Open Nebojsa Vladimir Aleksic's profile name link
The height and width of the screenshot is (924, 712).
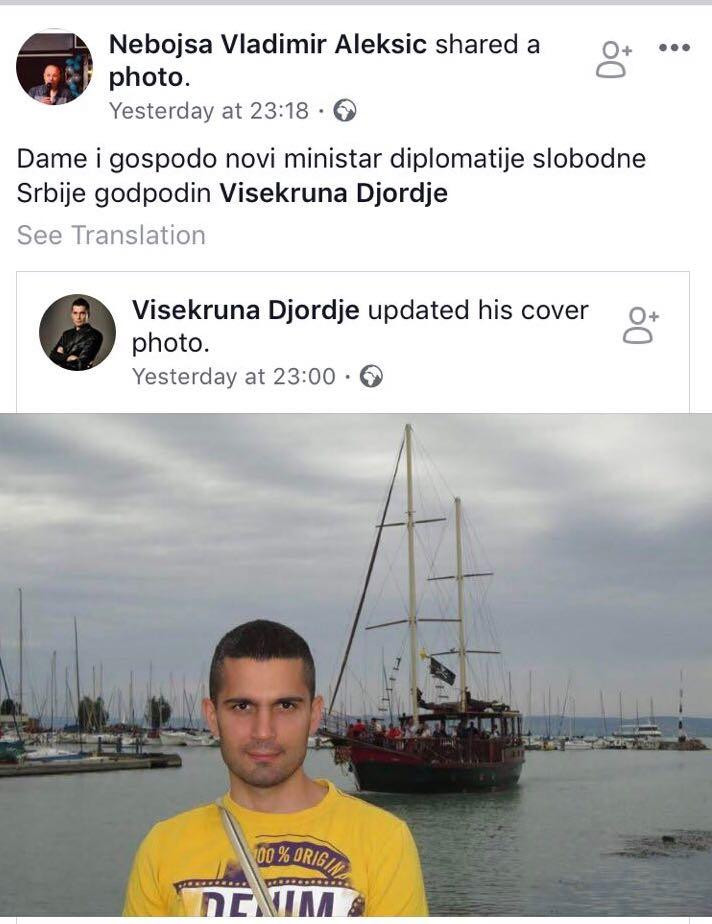click(267, 45)
